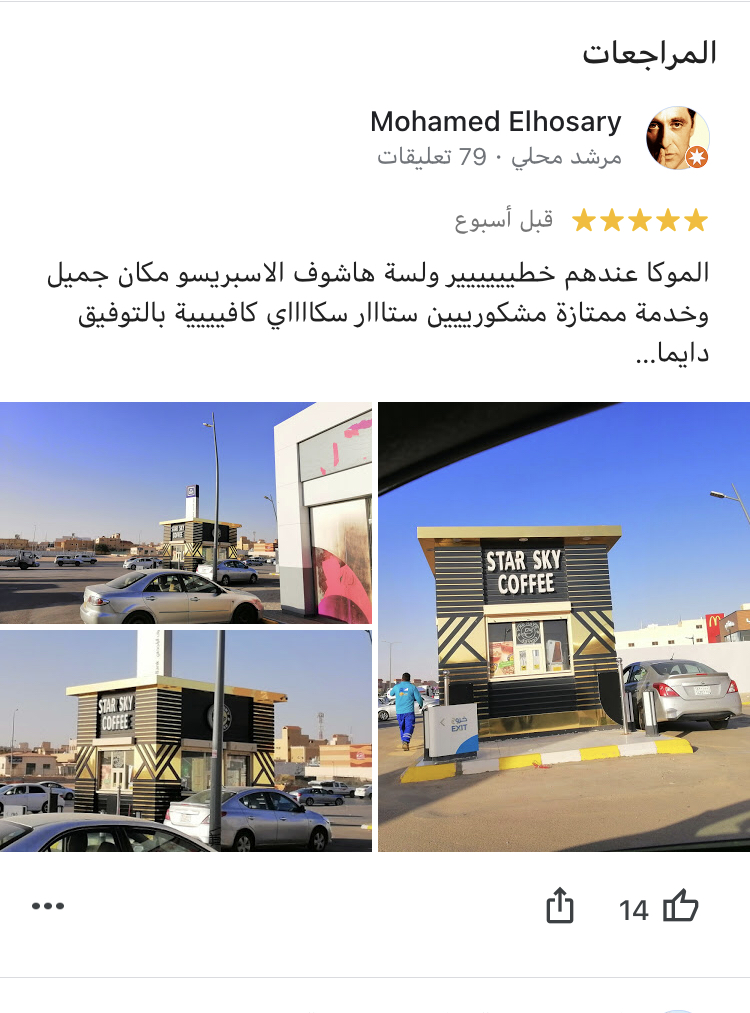Open the bottom-left kiosk photo with pole
This screenshot has width=750, height=1013.
tap(186, 741)
